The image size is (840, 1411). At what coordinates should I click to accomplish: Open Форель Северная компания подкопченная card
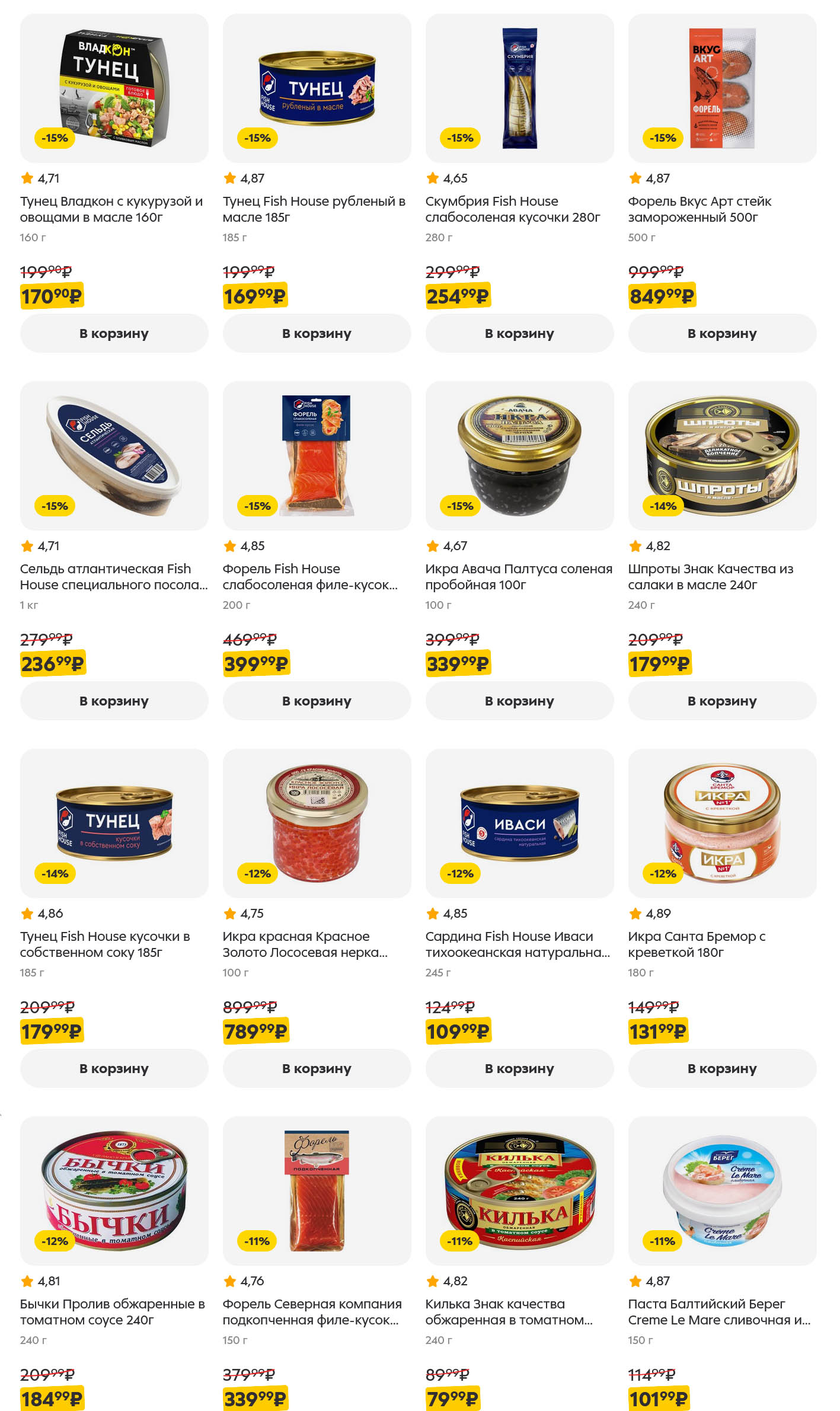pyautogui.click(x=312, y=1311)
